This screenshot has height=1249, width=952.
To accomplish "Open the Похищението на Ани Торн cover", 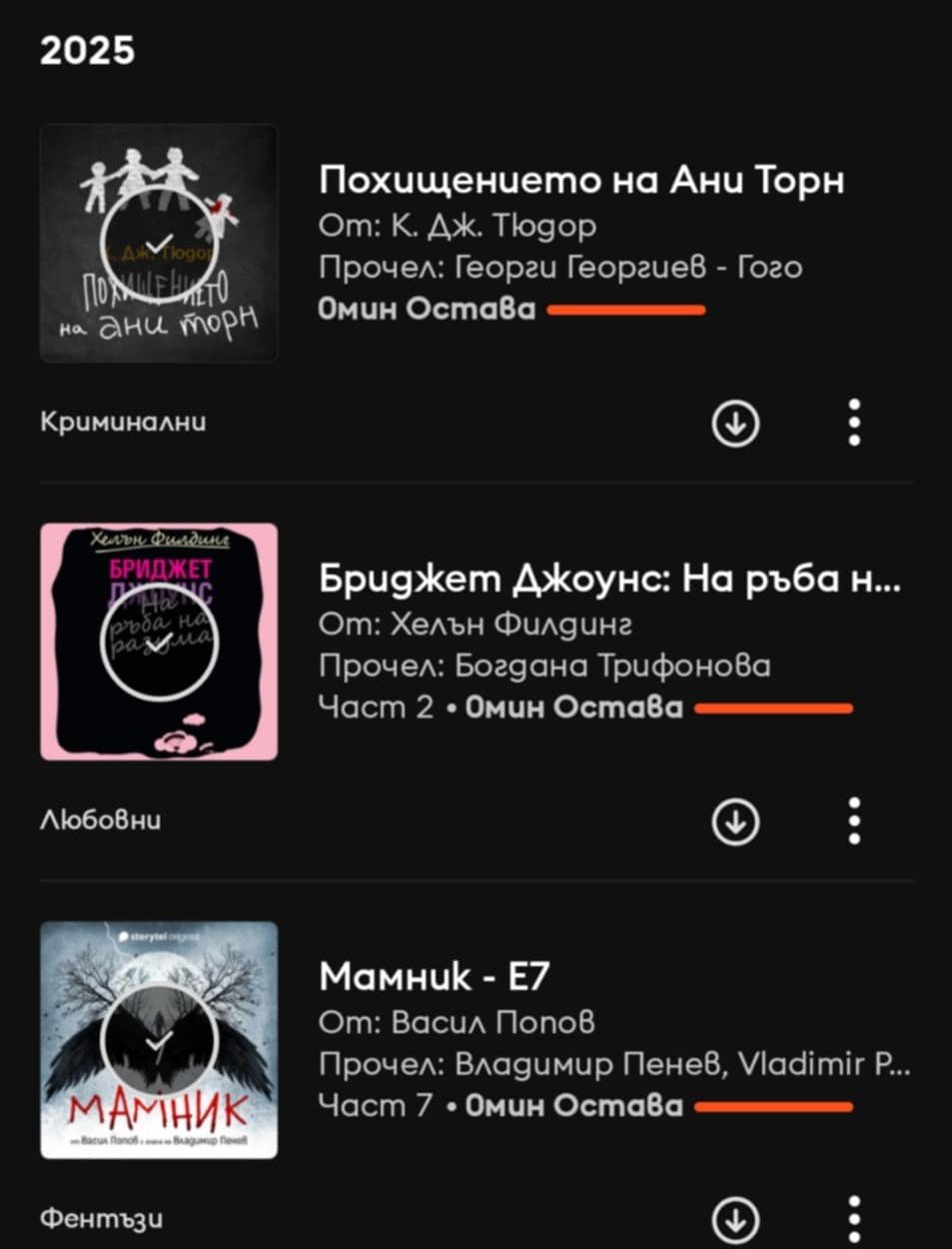I will (x=159, y=243).
